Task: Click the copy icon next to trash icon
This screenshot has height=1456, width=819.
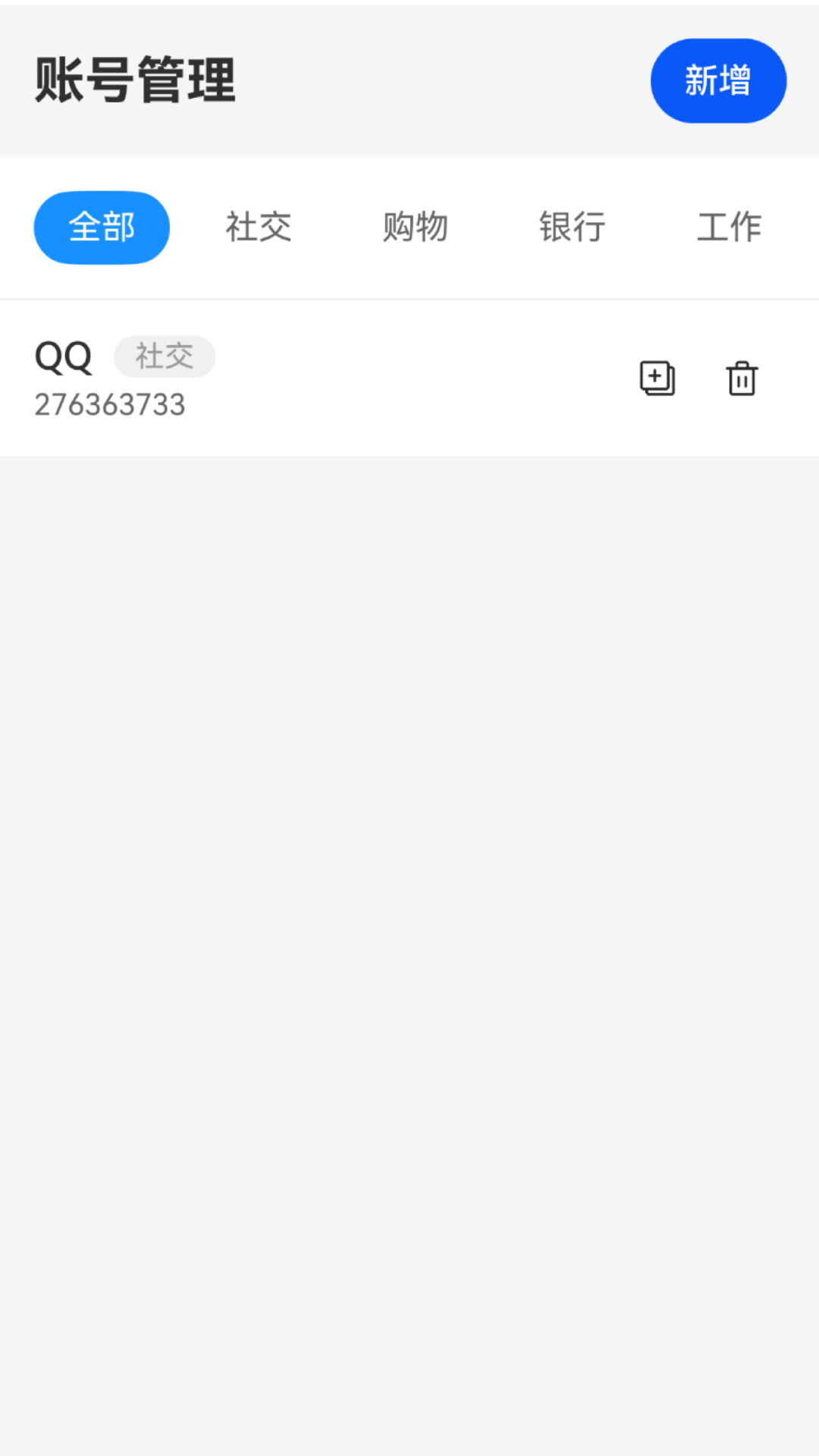Action: (x=657, y=378)
